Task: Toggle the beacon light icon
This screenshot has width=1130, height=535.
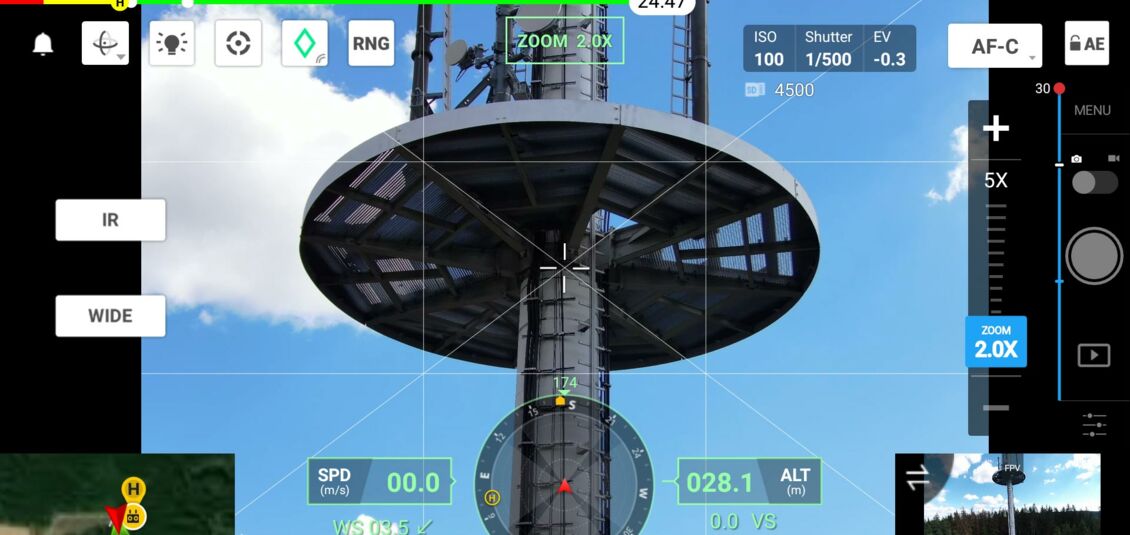Action: point(172,44)
